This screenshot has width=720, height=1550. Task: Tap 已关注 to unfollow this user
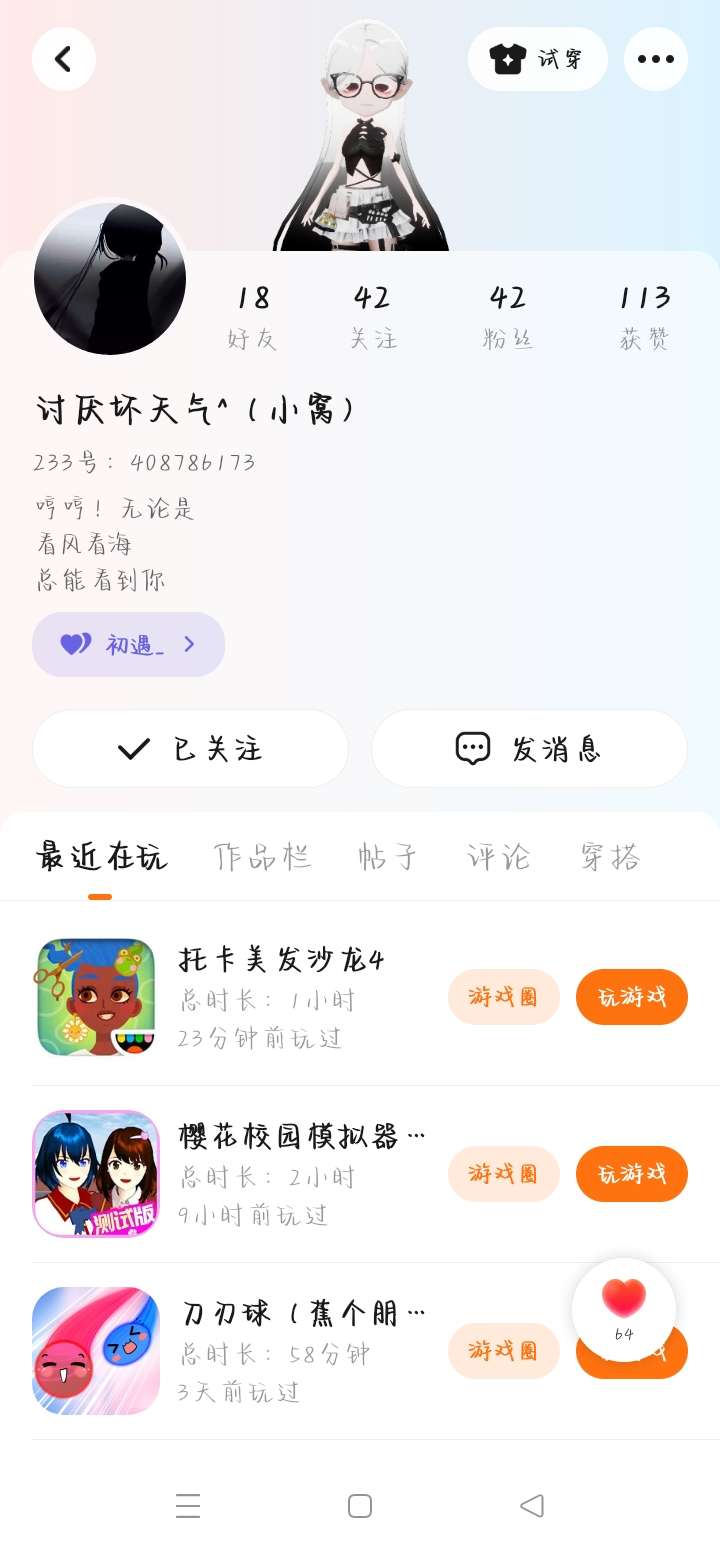pyautogui.click(x=190, y=748)
